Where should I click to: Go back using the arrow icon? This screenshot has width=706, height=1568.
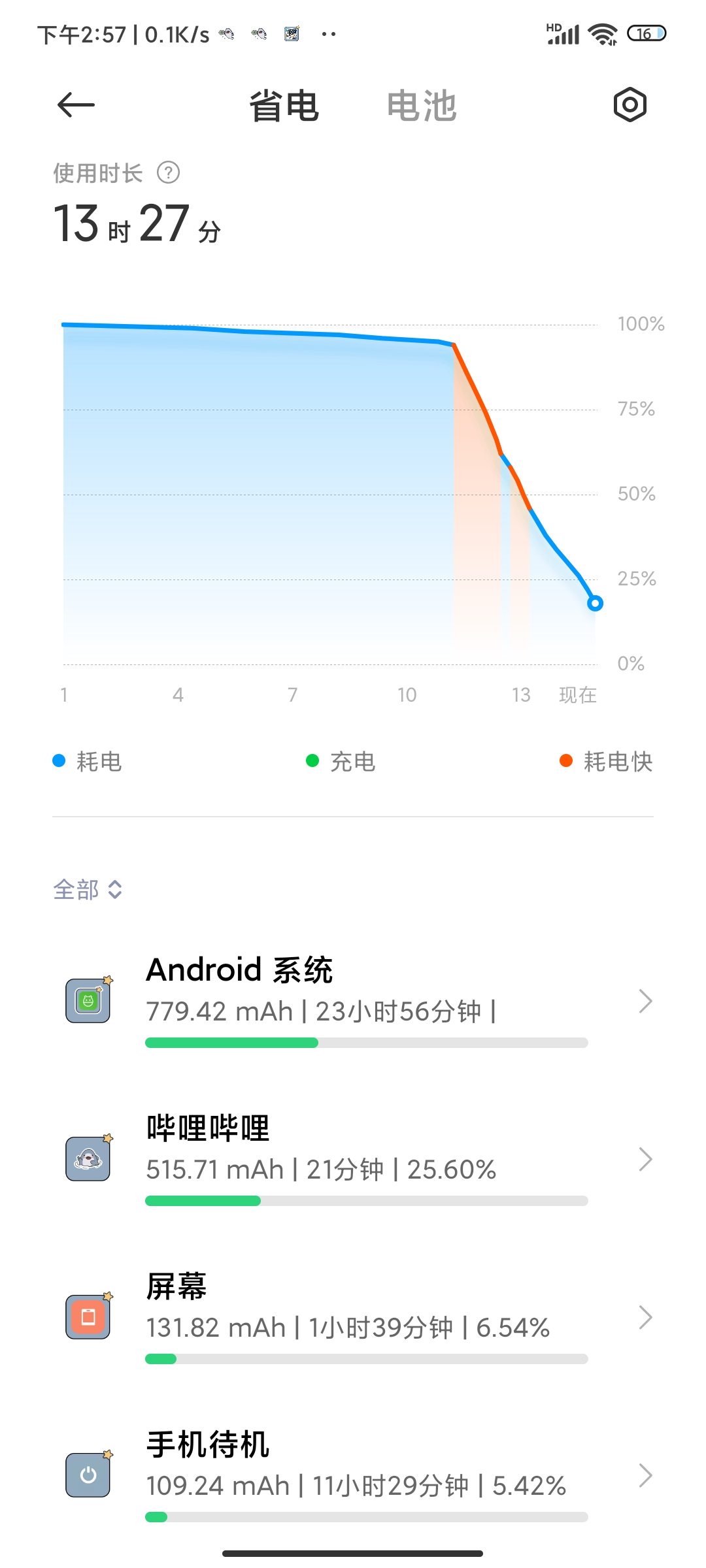point(76,105)
